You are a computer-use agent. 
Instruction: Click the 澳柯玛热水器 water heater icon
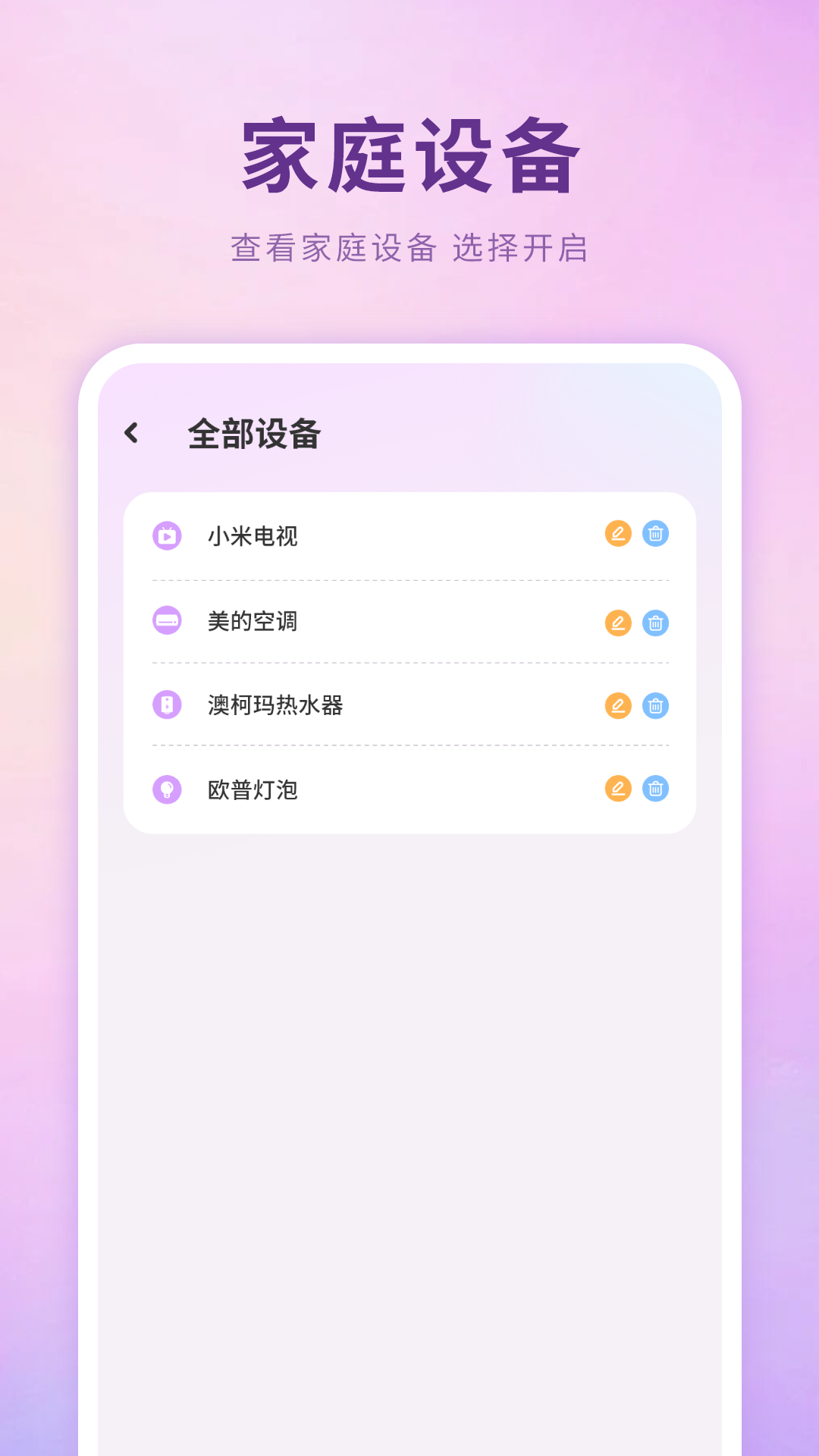pos(167,705)
